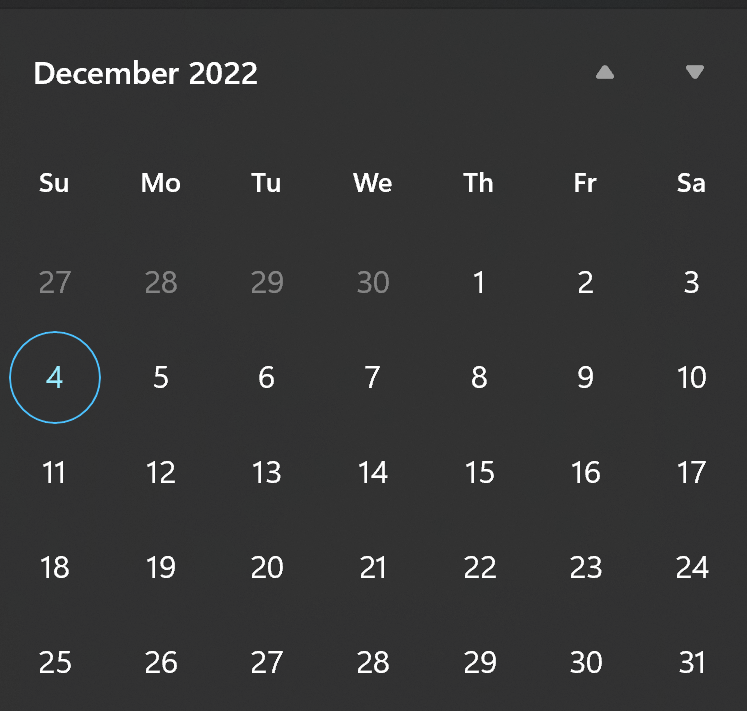Select December 21
This screenshot has width=747, height=711.
373,568
